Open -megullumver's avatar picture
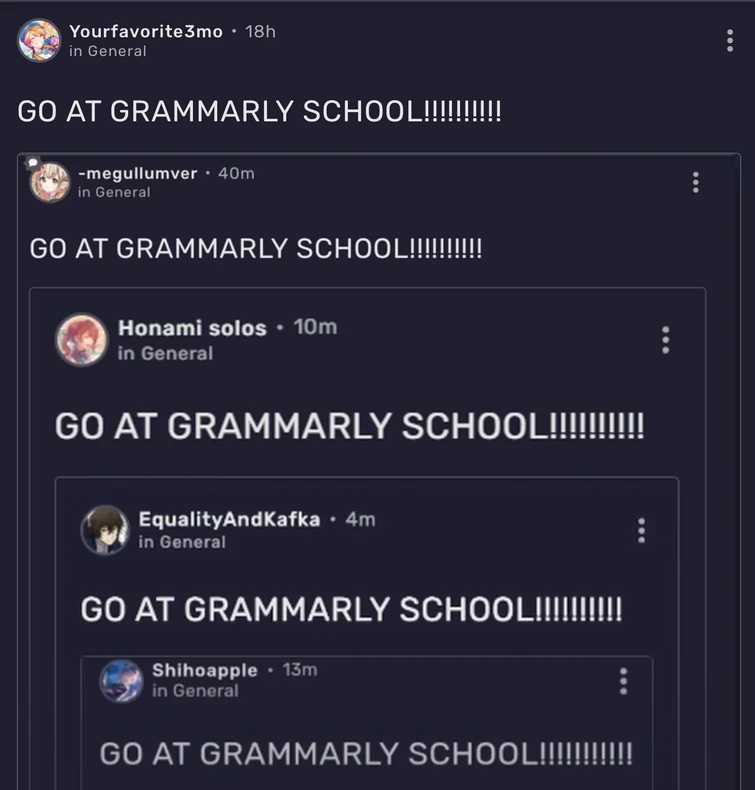Viewport: 755px width, 790px height. tap(51, 182)
